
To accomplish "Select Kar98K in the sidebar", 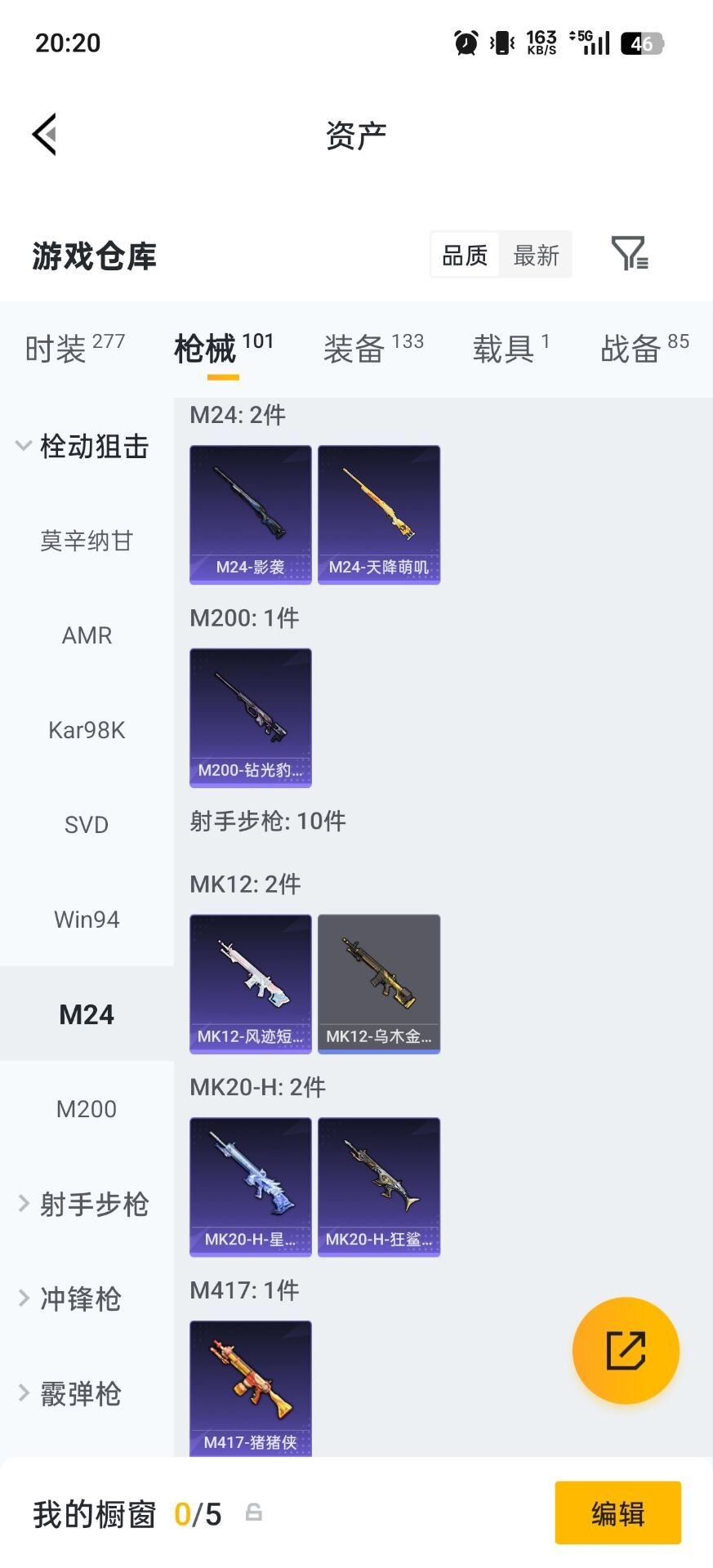I will click(87, 729).
